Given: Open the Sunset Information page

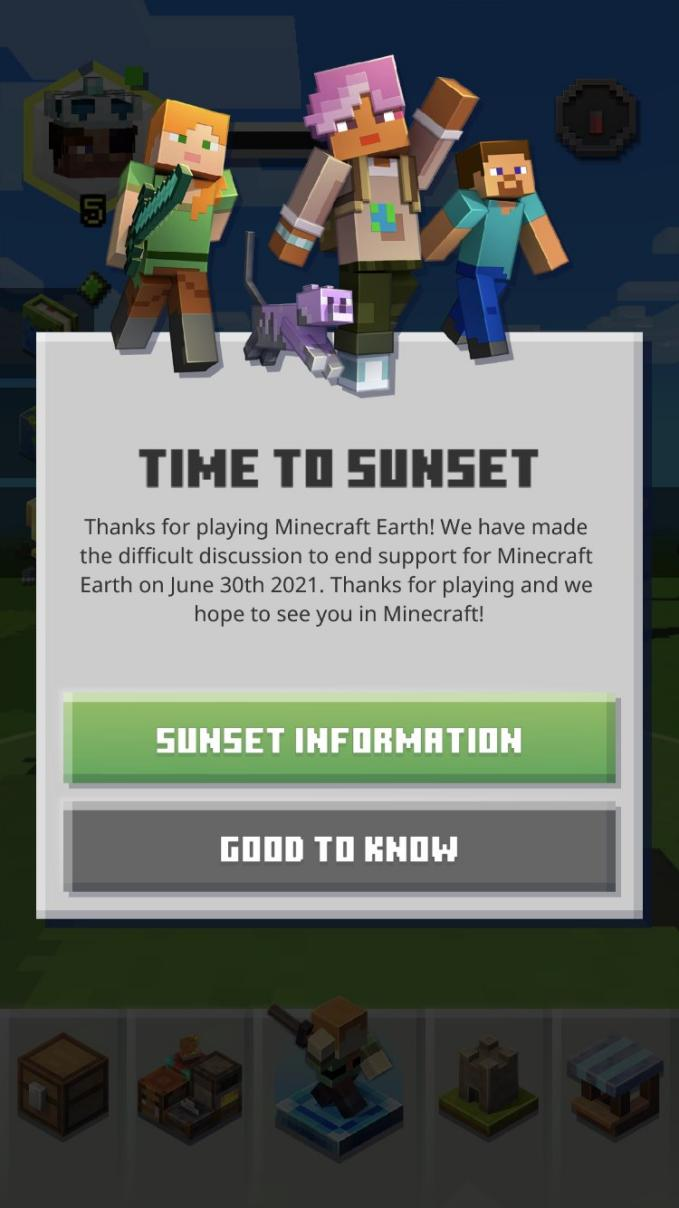Looking at the screenshot, I should click(339, 740).
